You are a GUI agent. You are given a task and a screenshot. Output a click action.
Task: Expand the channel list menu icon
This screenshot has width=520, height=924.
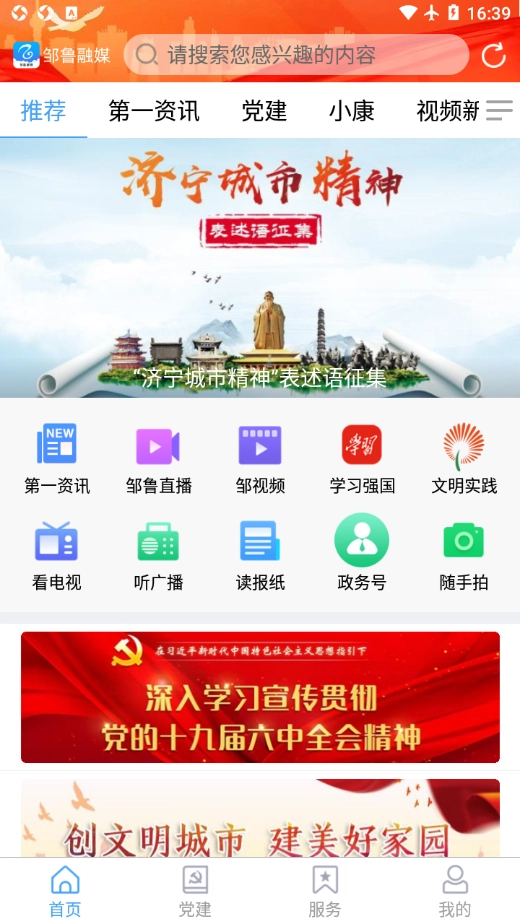pos(499,111)
